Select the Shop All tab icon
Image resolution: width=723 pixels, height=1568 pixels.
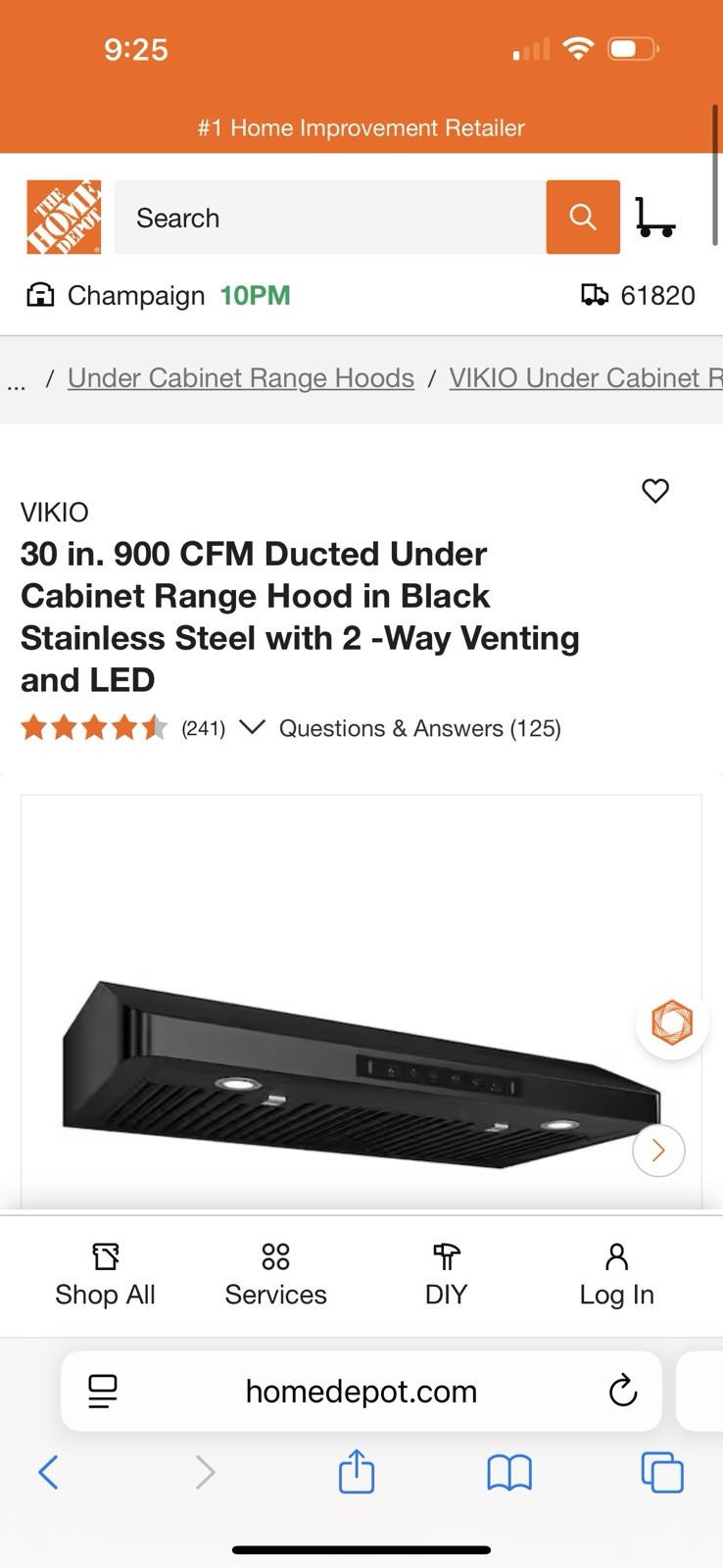coord(105,1257)
